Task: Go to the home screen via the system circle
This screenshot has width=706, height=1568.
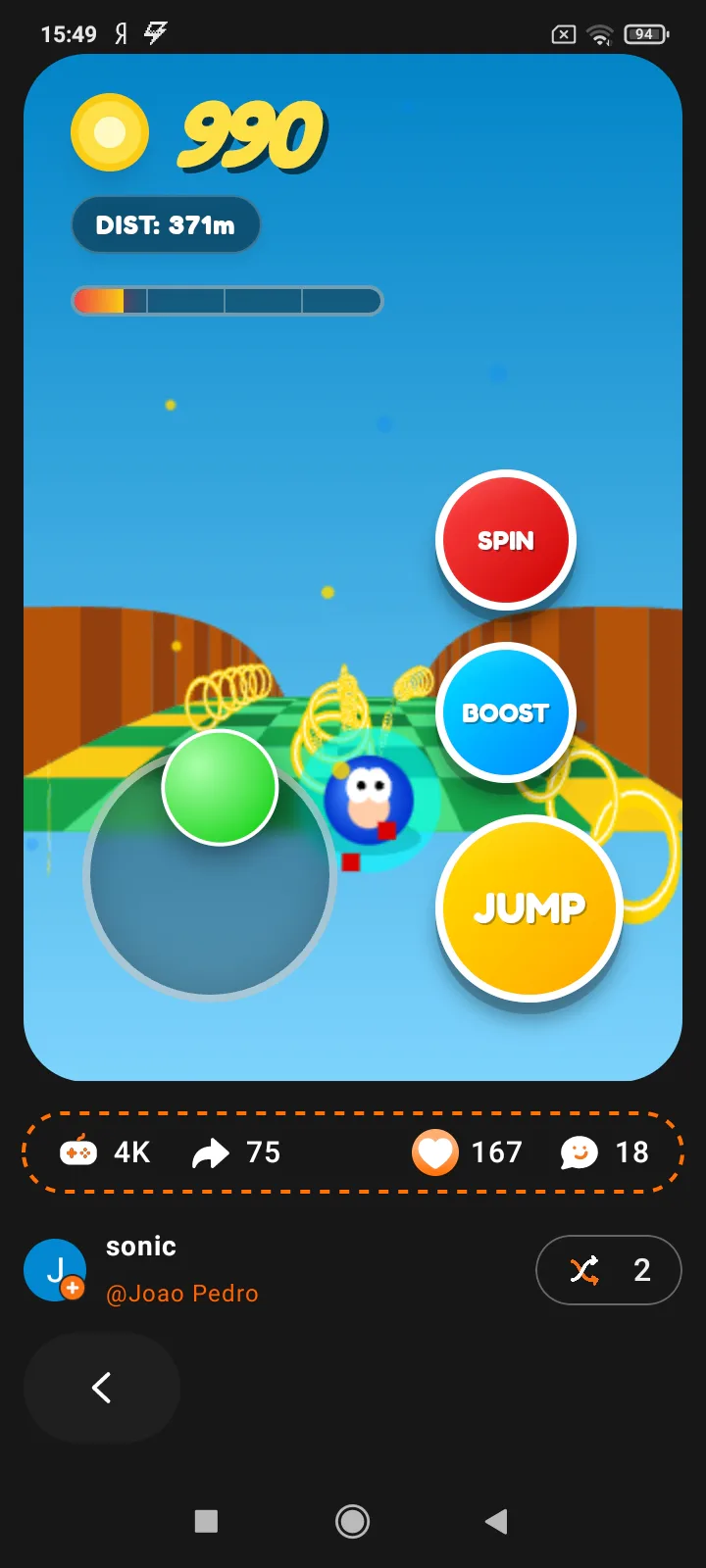Action: coord(353,1521)
